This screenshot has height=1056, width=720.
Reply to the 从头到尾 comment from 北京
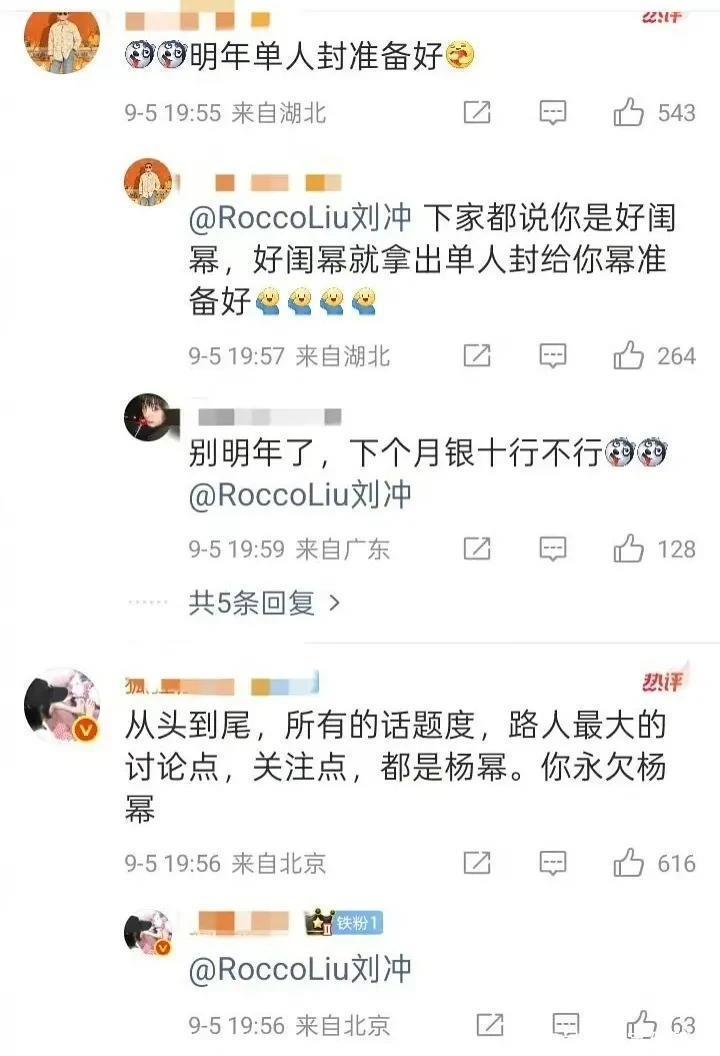(552, 863)
